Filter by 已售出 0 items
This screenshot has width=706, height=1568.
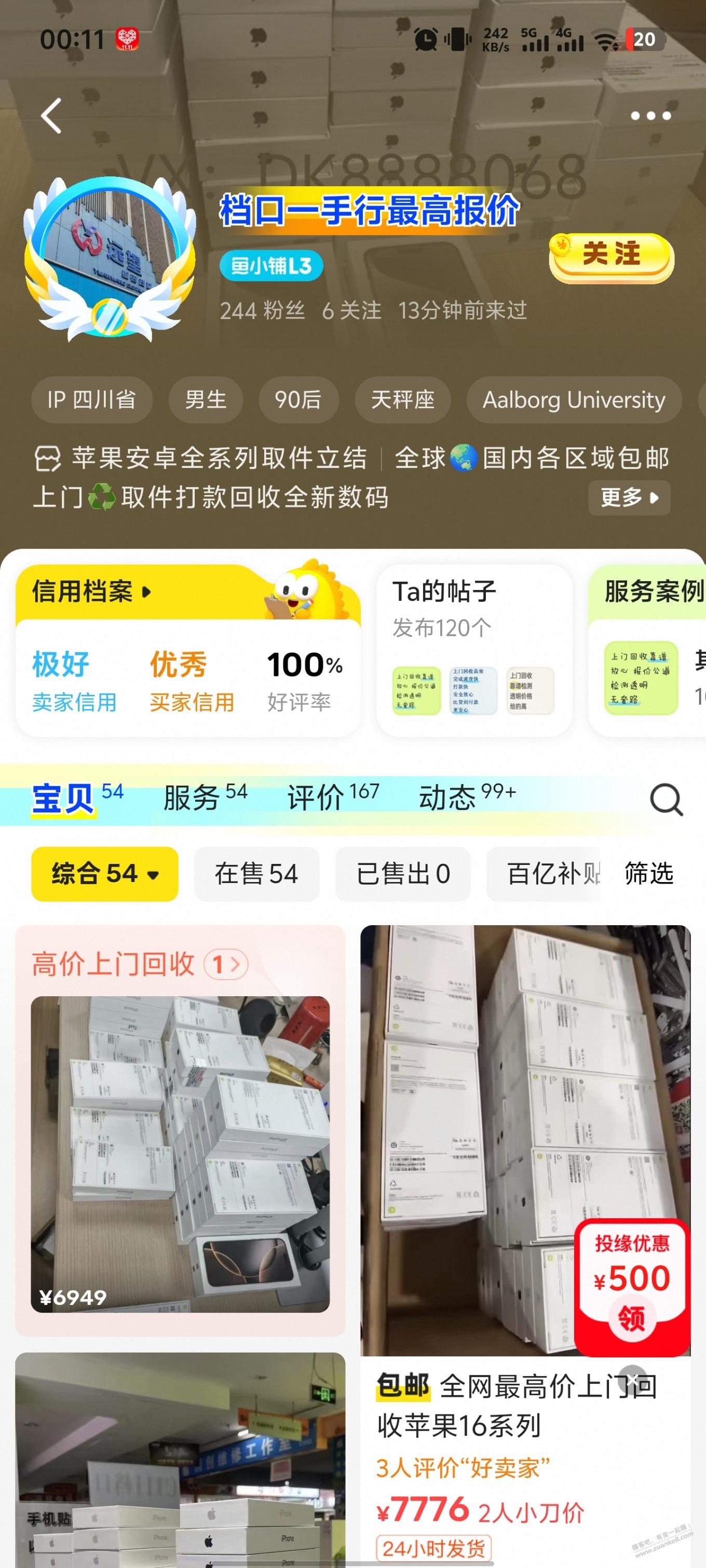[403, 873]
